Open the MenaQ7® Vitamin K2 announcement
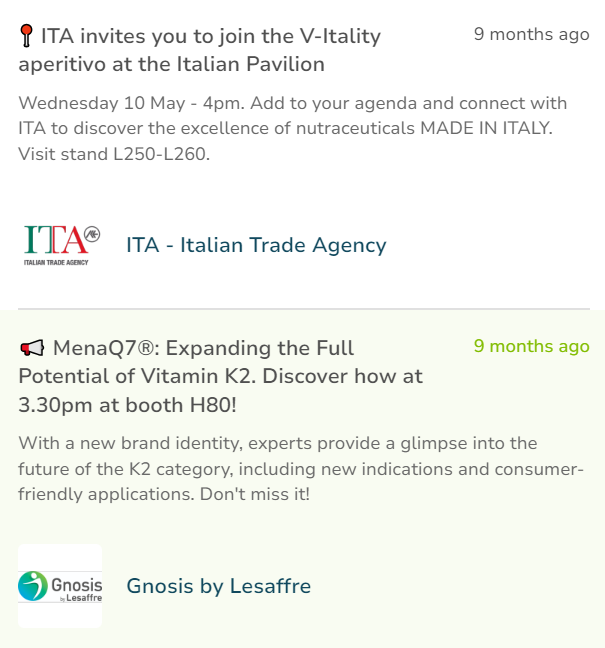Image resolution: width=605 pixels, height=648 pixels. click(220, 376)
